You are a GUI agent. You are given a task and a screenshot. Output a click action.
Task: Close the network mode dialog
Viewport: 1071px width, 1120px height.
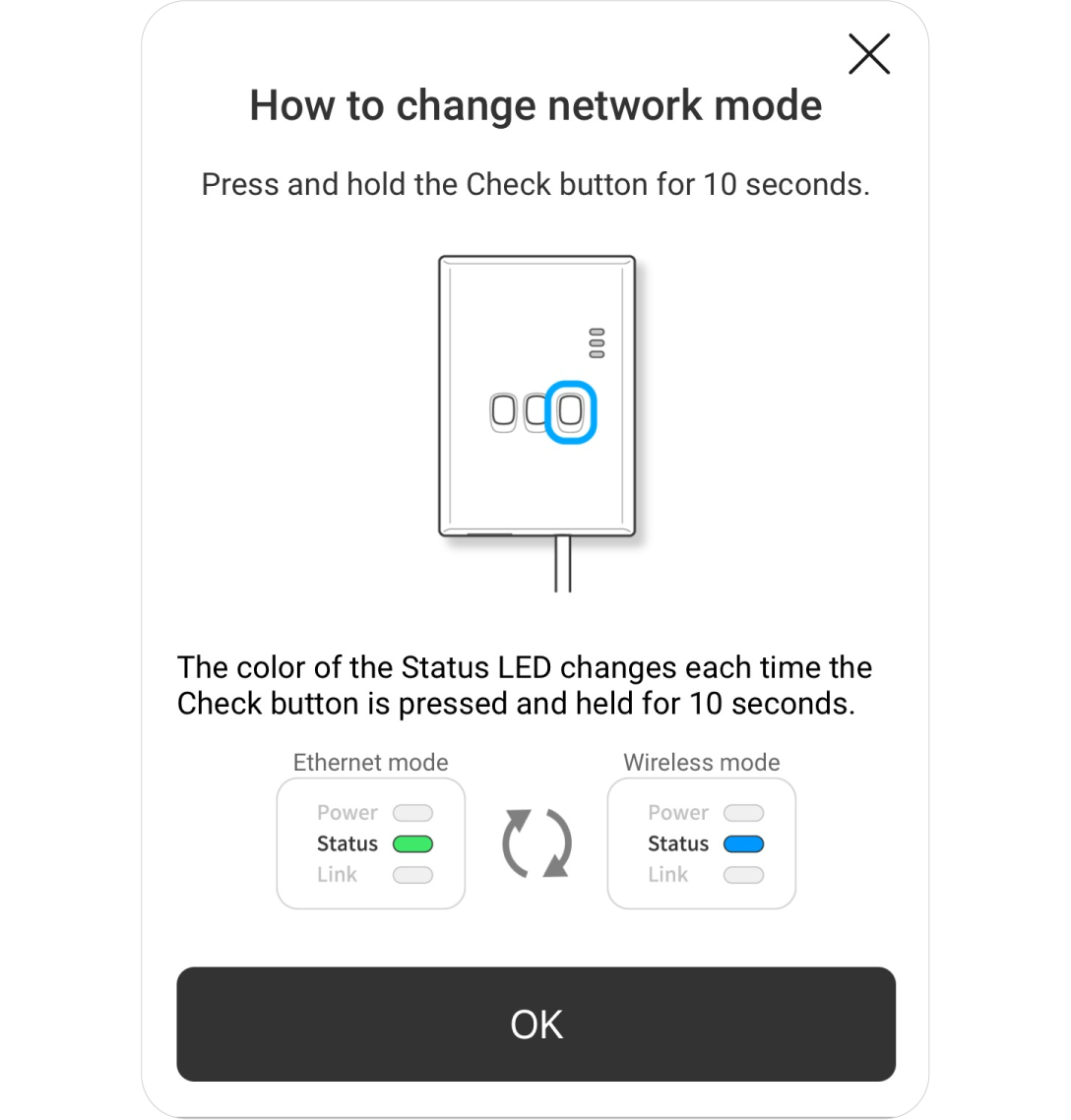[x=868, y=54]
